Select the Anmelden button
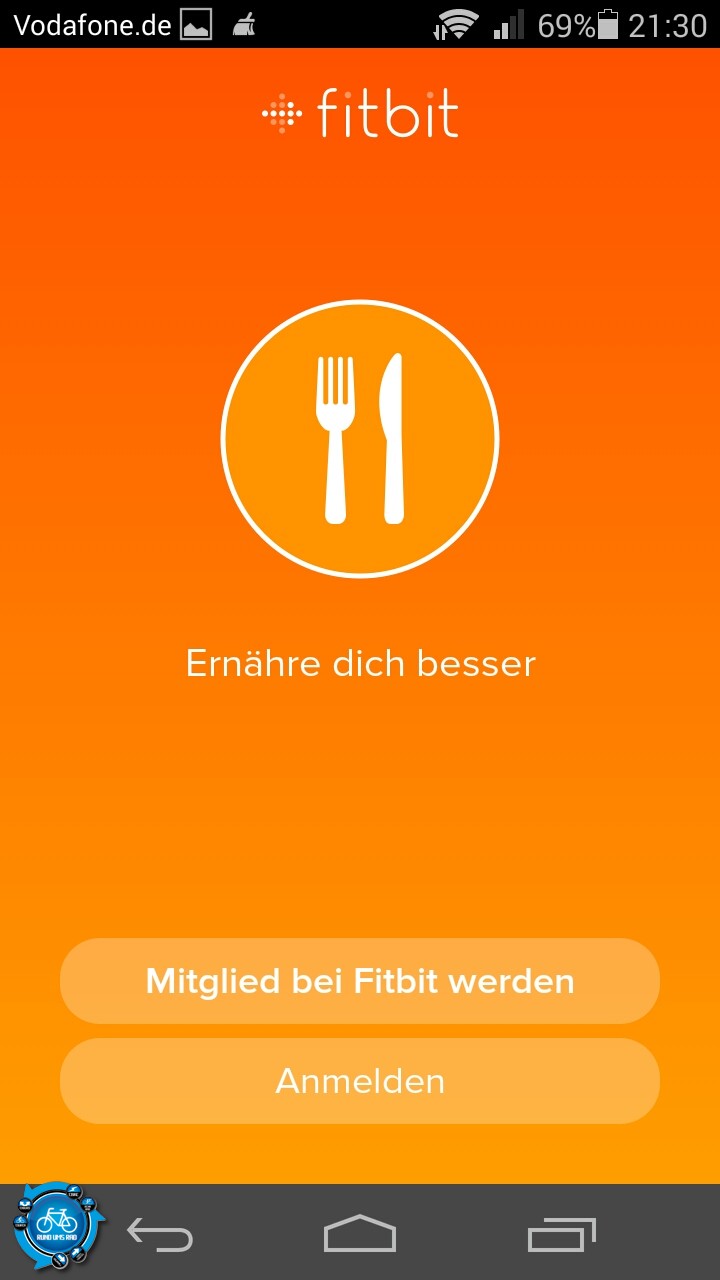The image size is (720, 1280). 360,1081
